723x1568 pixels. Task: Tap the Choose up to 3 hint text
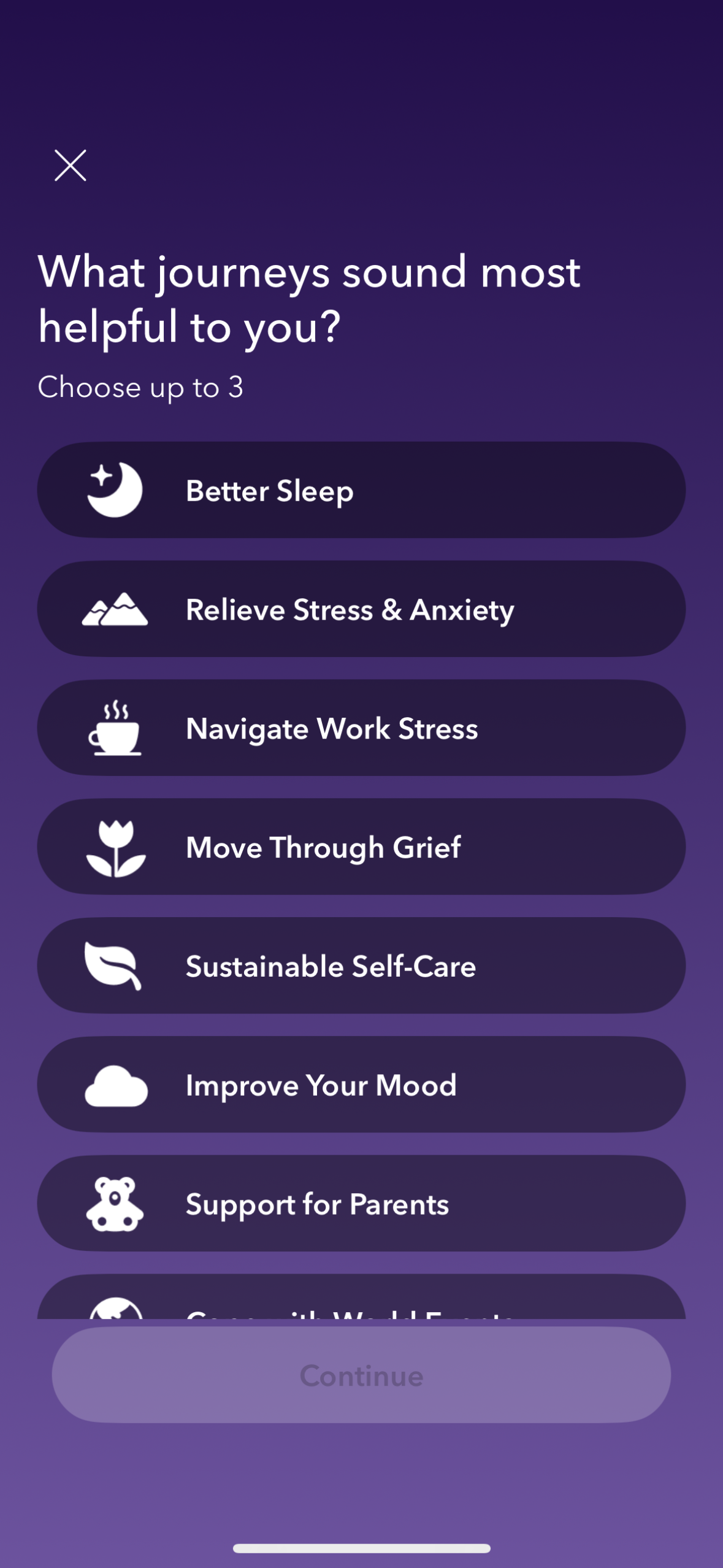[x=142, y=386]
